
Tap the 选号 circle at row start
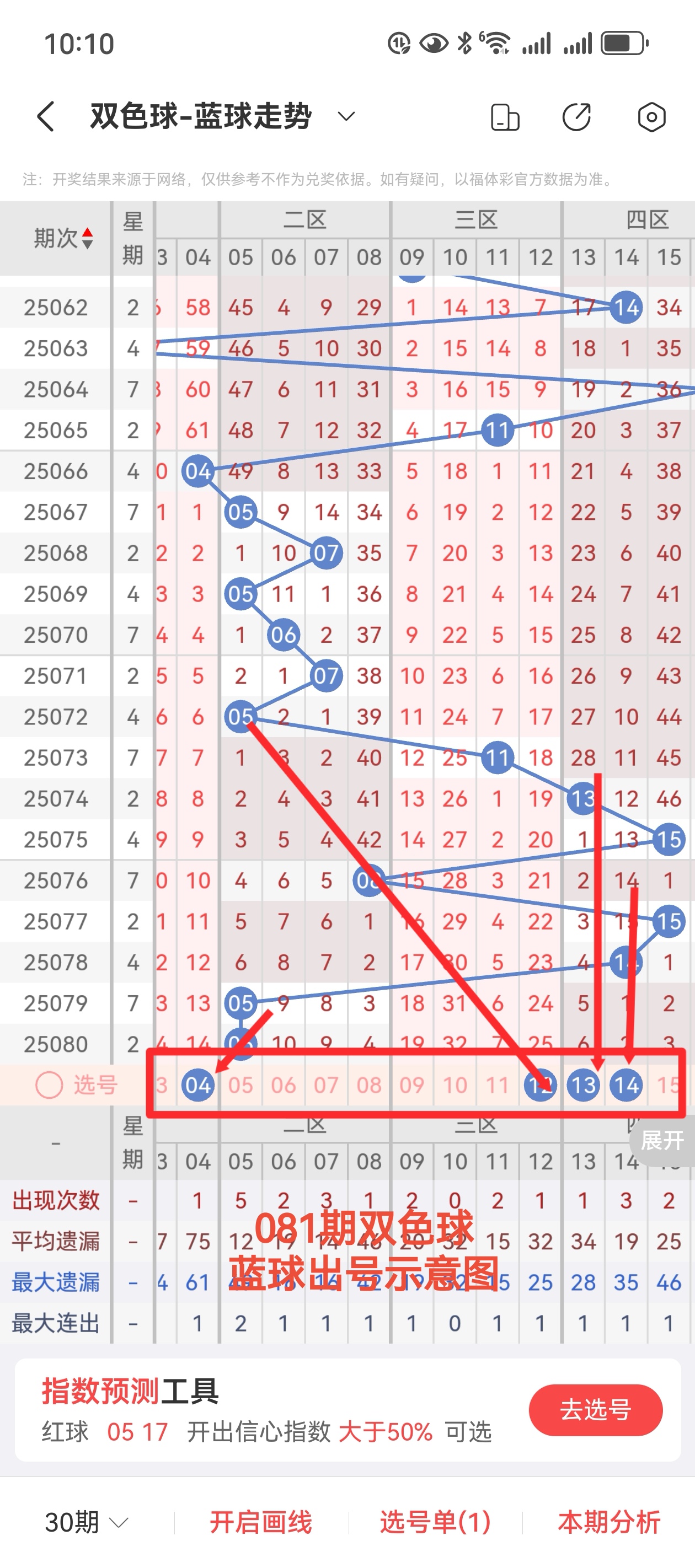point(49,1084)
